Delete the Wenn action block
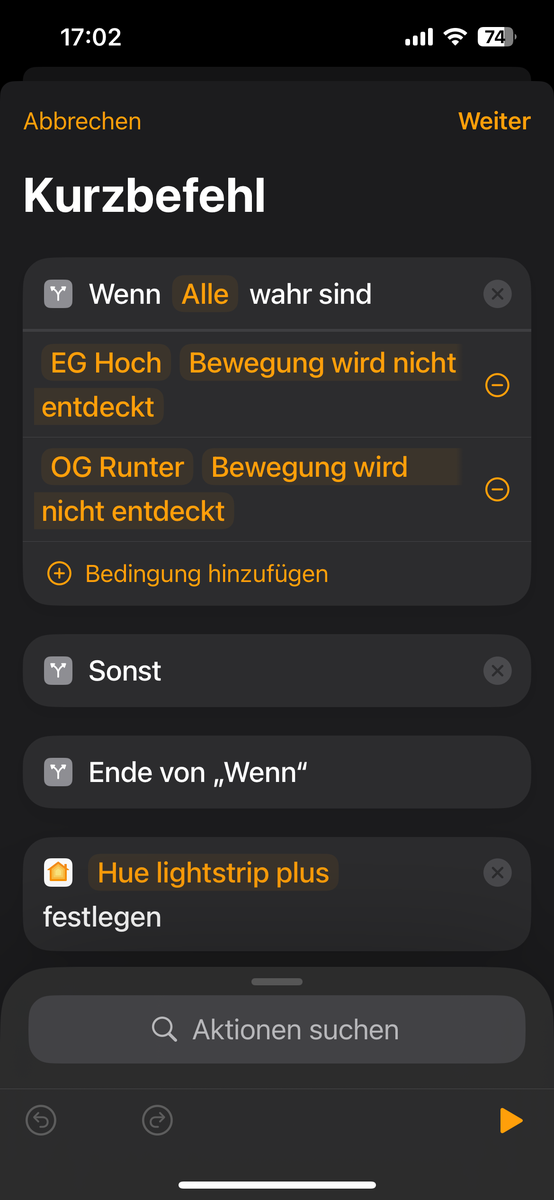The width and height of the screenshot is (554, 1200). (x=497, y=294)
